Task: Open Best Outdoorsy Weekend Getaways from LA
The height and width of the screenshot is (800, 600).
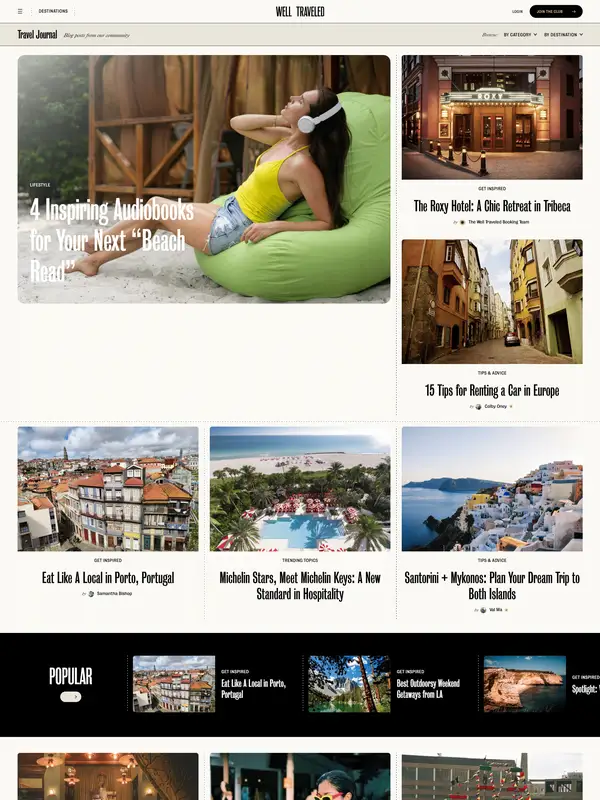Action: (428, 688)
